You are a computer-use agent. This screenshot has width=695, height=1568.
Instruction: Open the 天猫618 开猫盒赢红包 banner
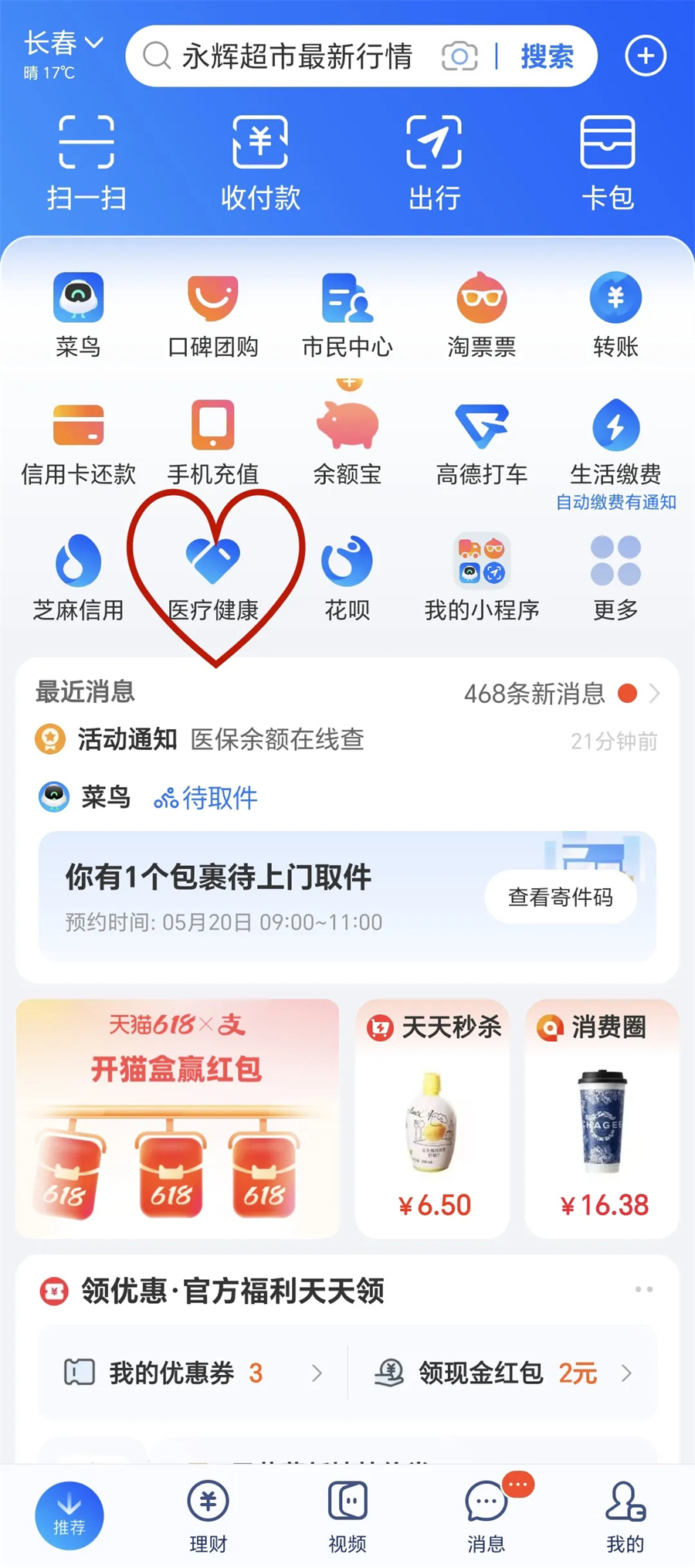click(178, 1118)
